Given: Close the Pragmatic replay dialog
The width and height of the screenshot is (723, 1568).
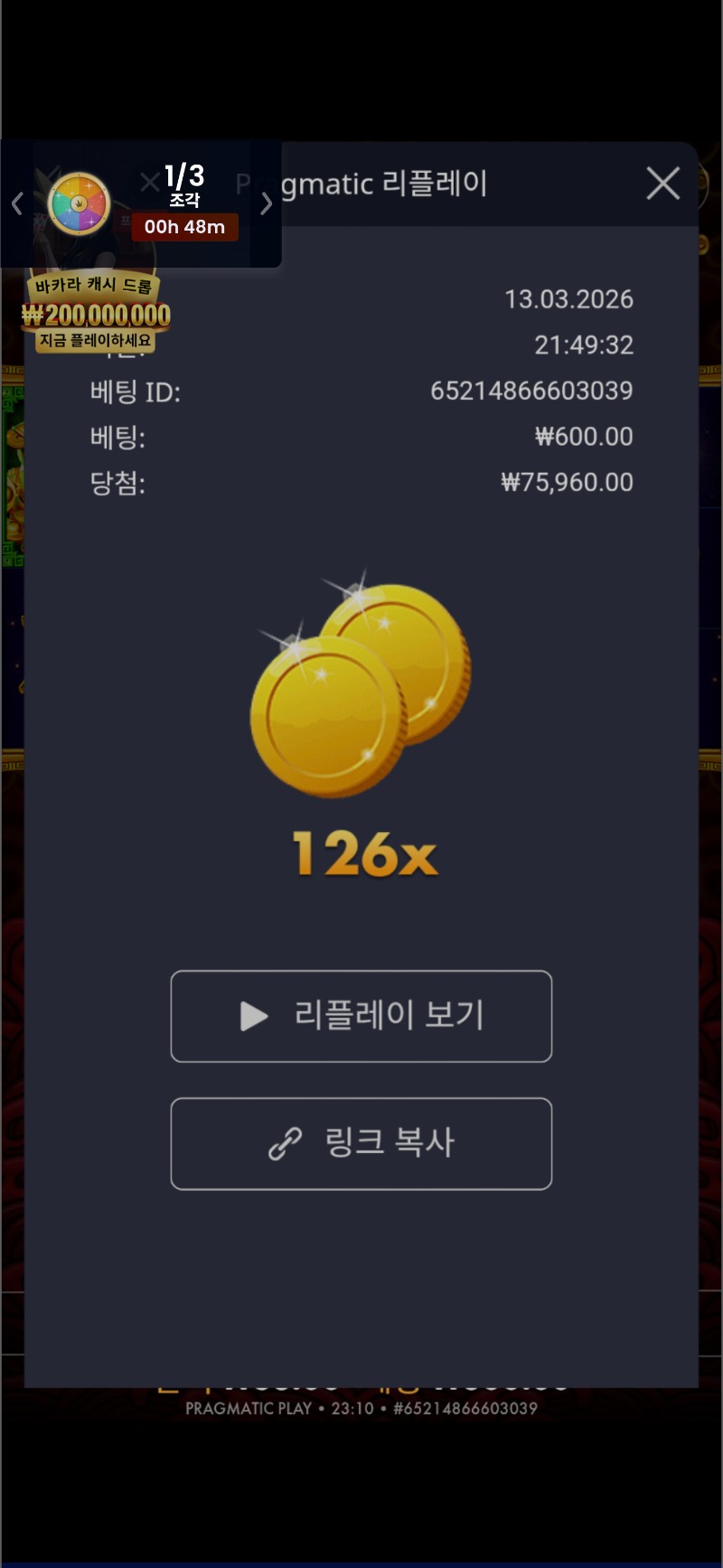Looking at the screenshot, I should 662,184.
